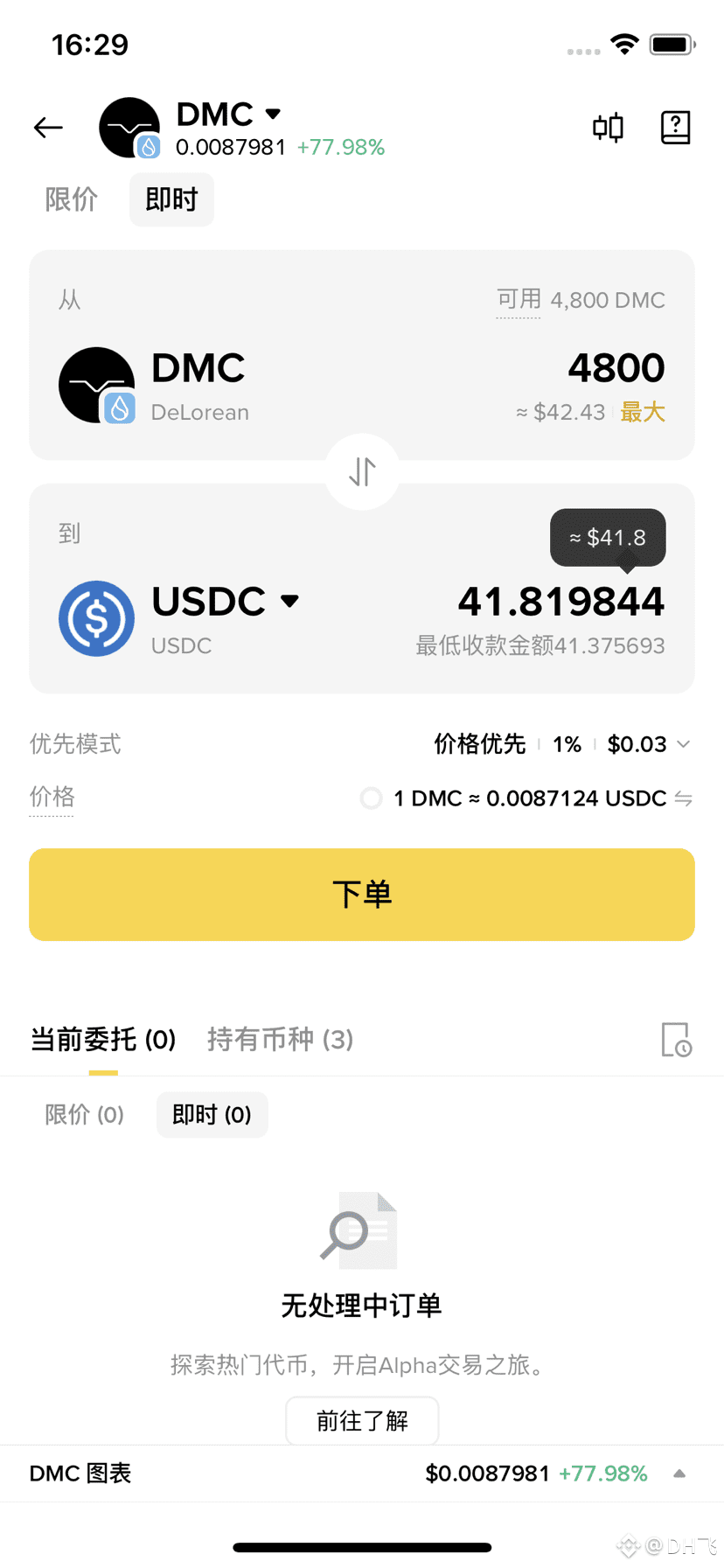Tap 最大 to use the maximum amount

(643, 412)
